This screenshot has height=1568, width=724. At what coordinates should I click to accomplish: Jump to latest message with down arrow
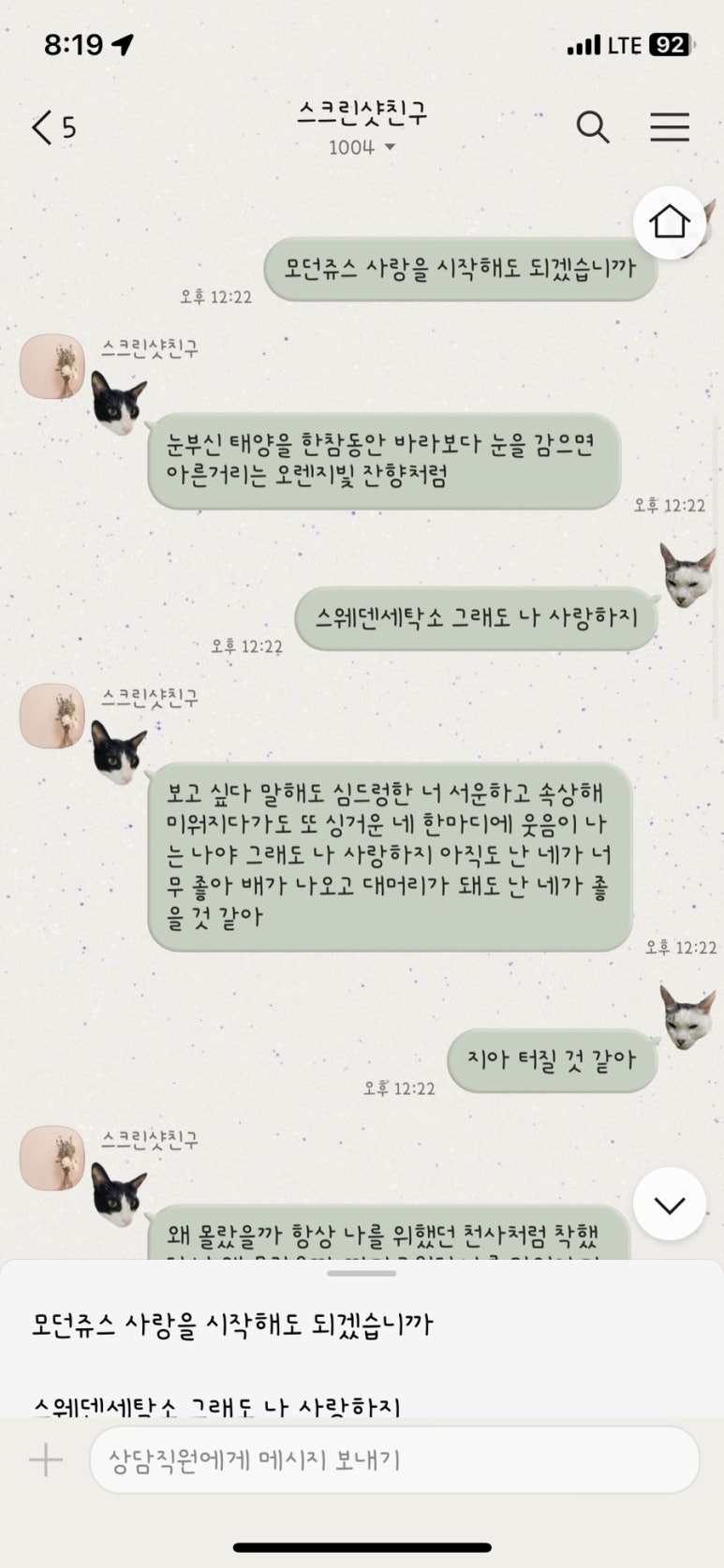669,1205
